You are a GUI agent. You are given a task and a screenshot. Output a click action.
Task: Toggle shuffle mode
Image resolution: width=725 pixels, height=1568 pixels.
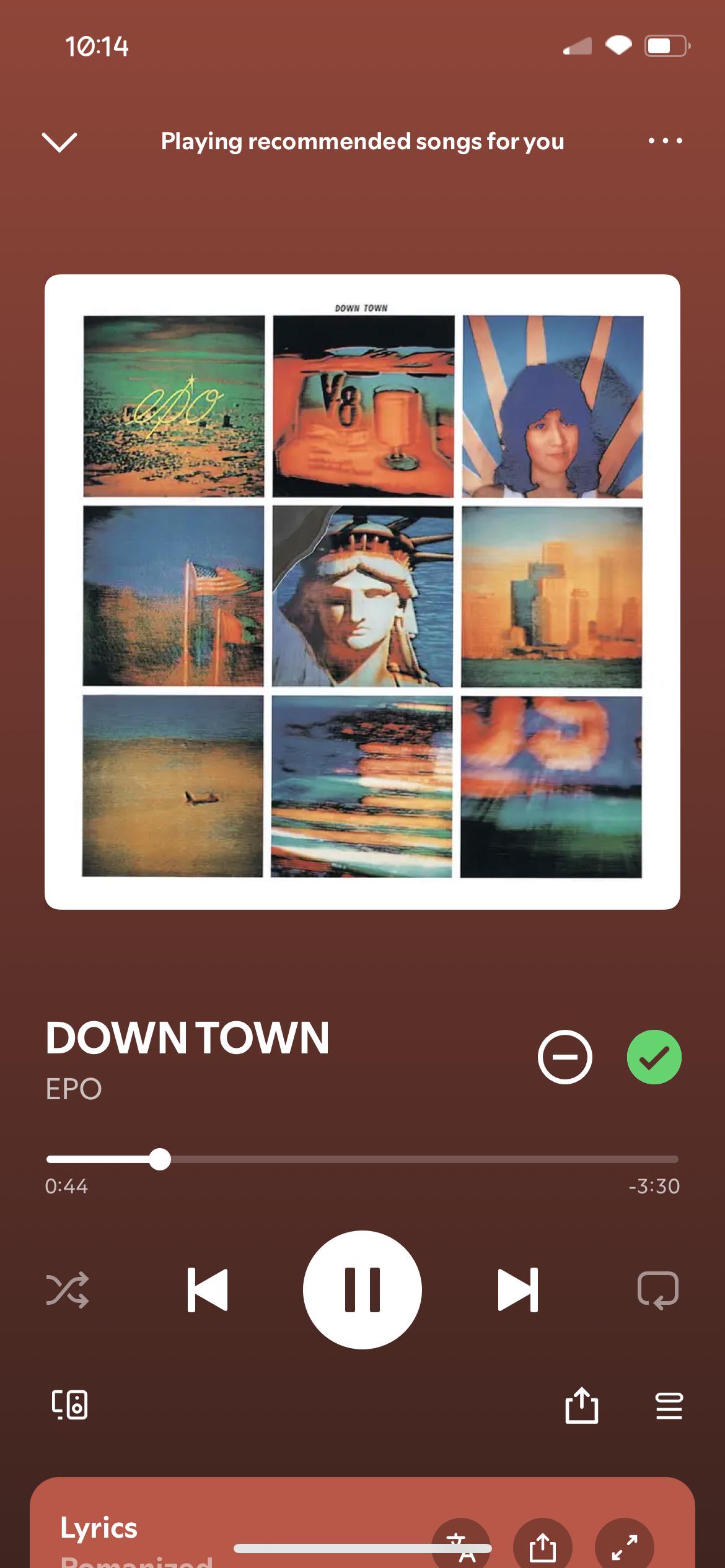click(68, 1290)
